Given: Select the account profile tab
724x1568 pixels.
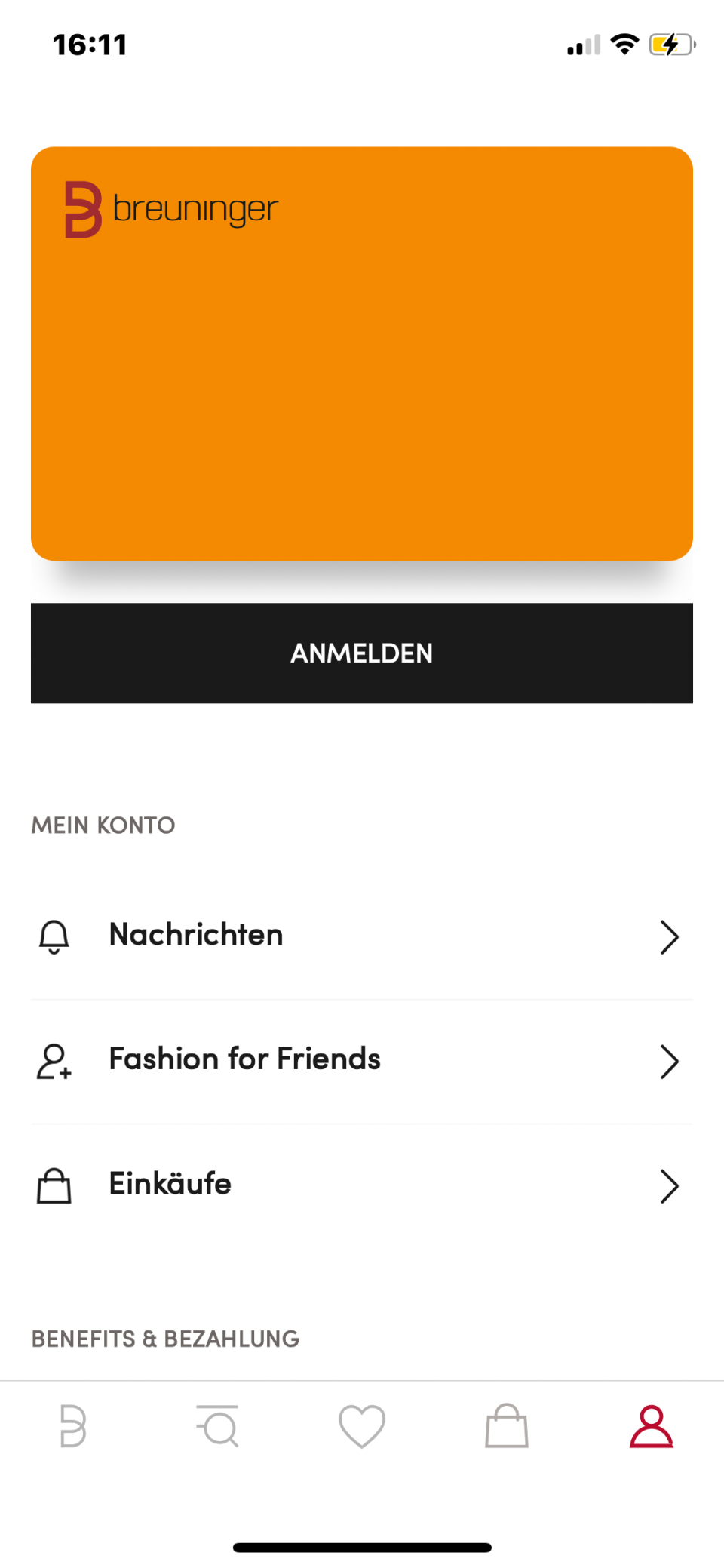Looking at the screenshot, I should click(652, 1425).
